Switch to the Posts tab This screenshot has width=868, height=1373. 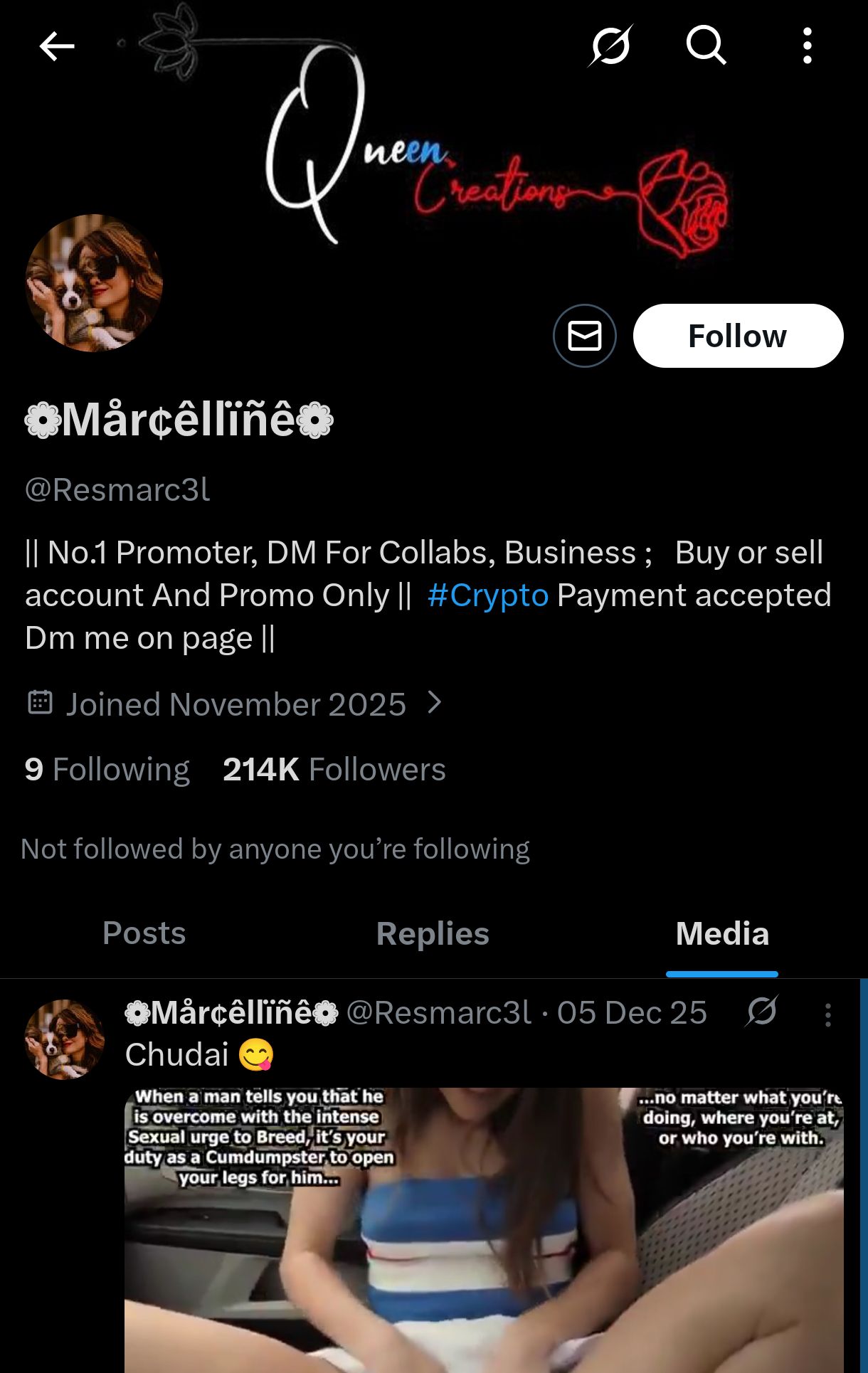tap(144, 933)
